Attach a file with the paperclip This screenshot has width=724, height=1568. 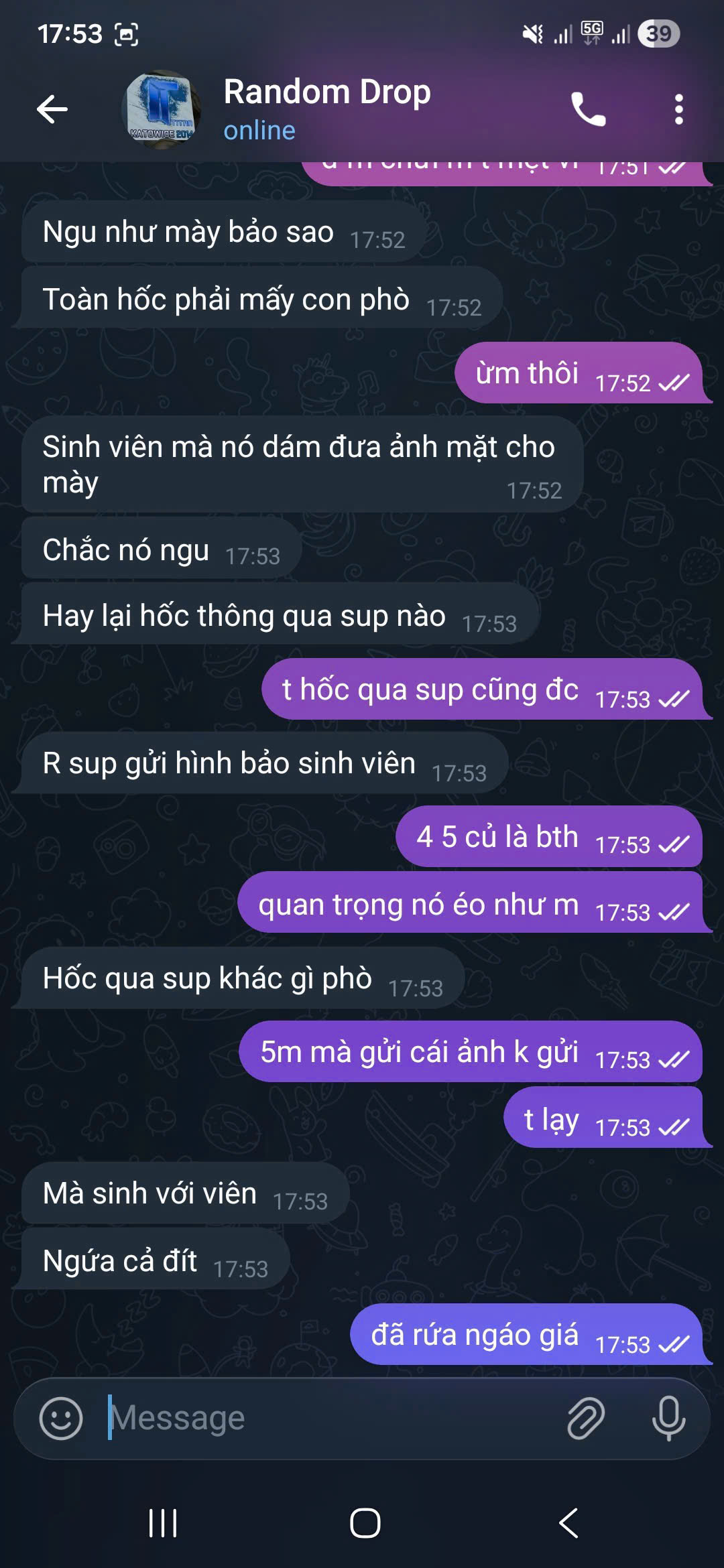click(586, 1418)
